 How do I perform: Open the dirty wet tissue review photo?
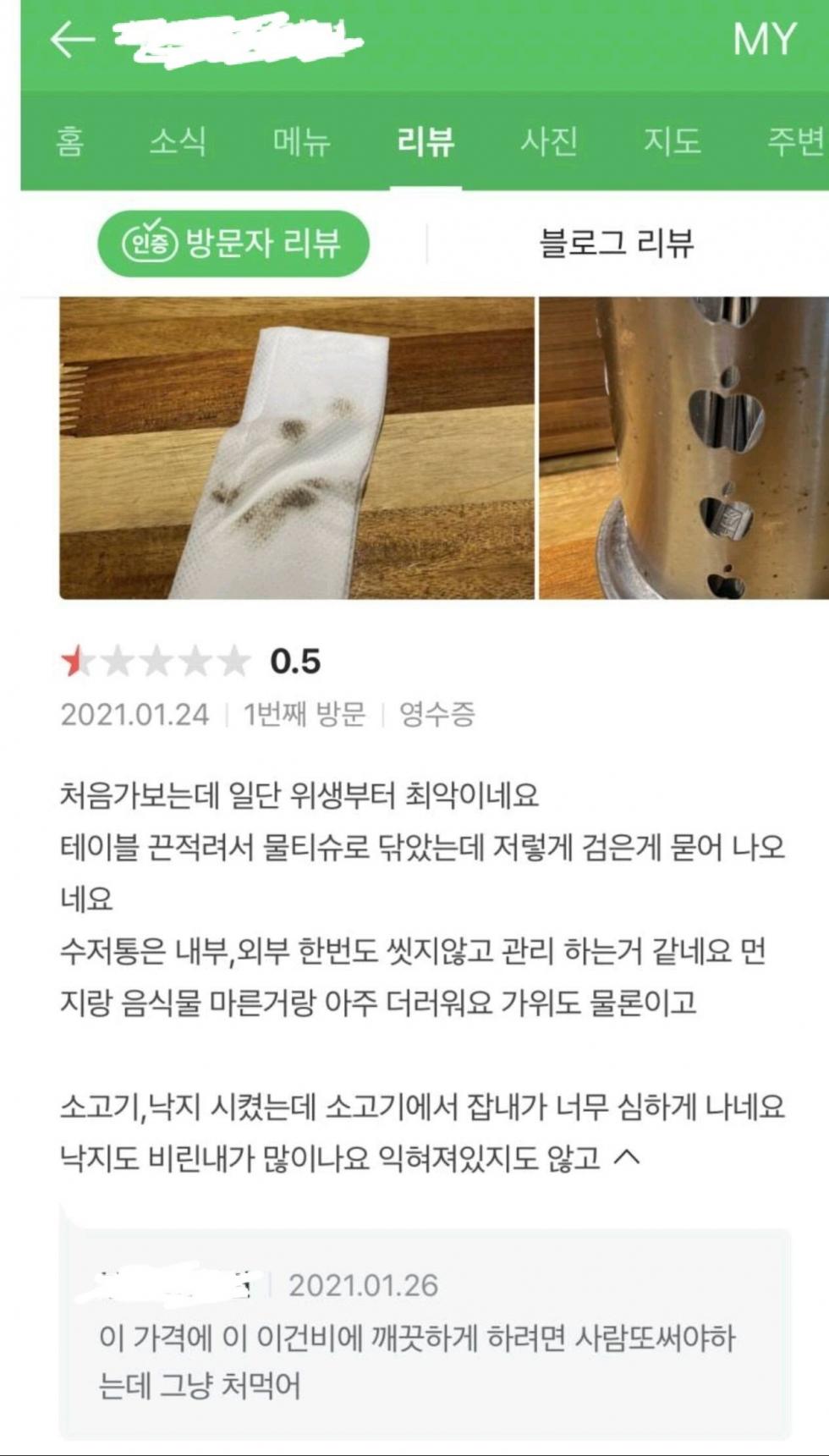(296, 448)
